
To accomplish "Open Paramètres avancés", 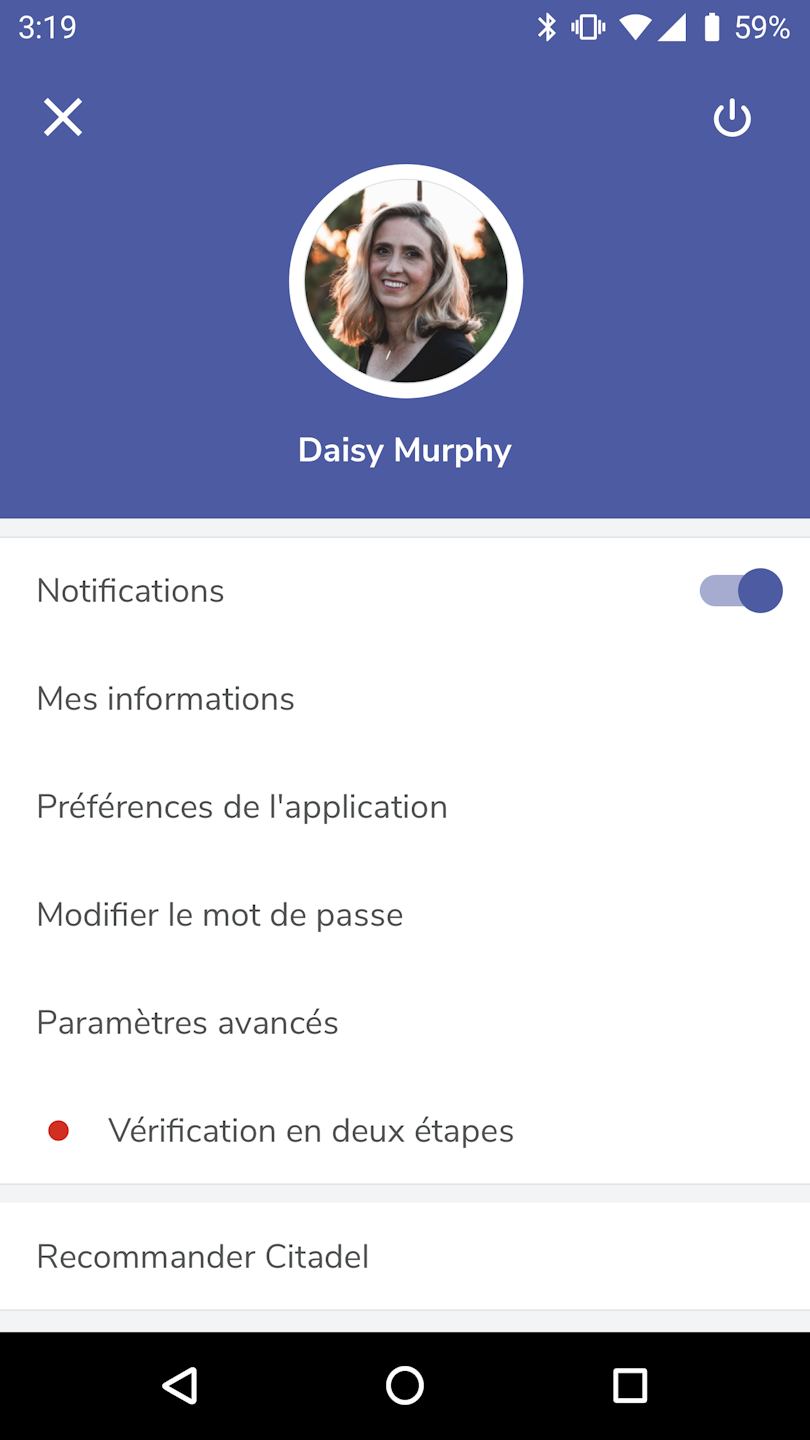I will 188,1023.
